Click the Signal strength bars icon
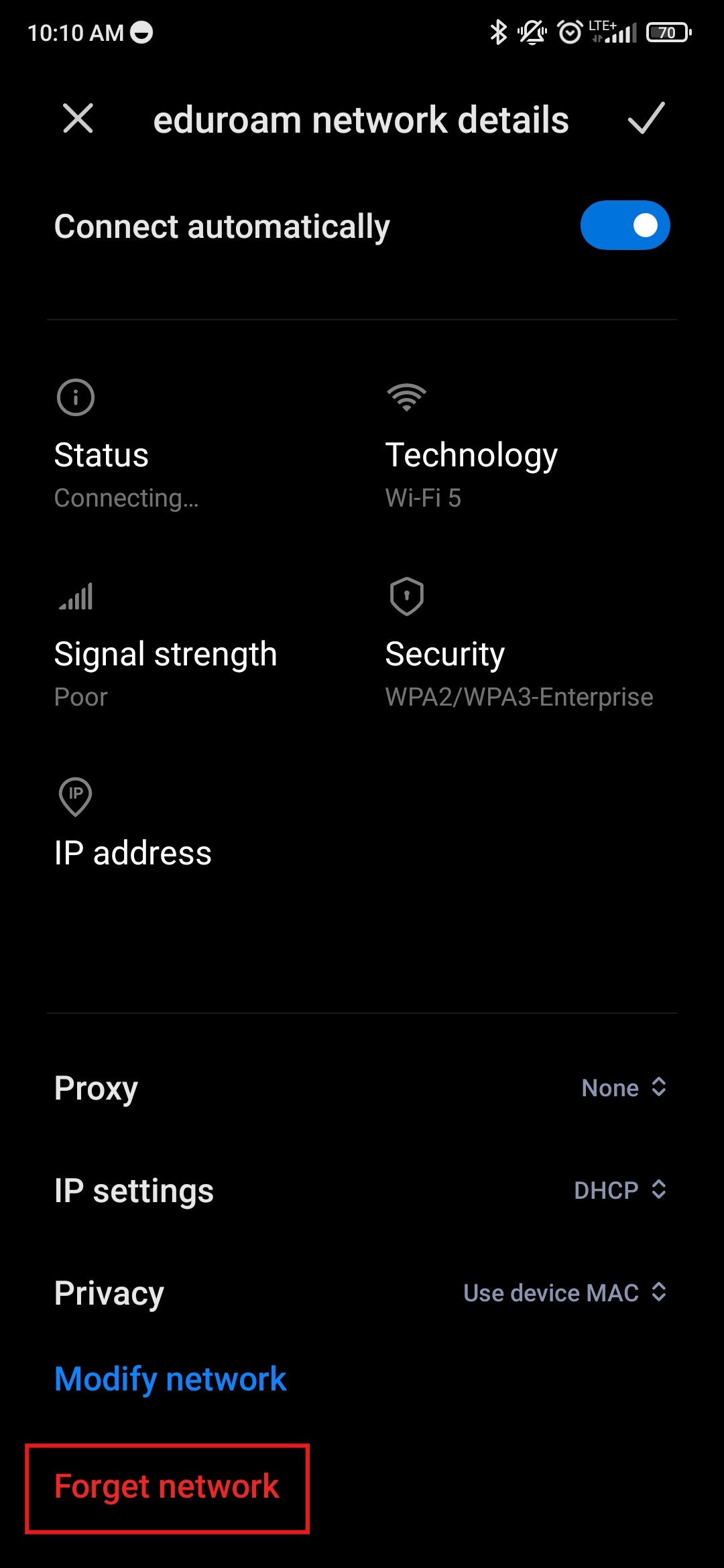Image resolution: width=724 pixels, height=1568 pixels. [75, 596]
